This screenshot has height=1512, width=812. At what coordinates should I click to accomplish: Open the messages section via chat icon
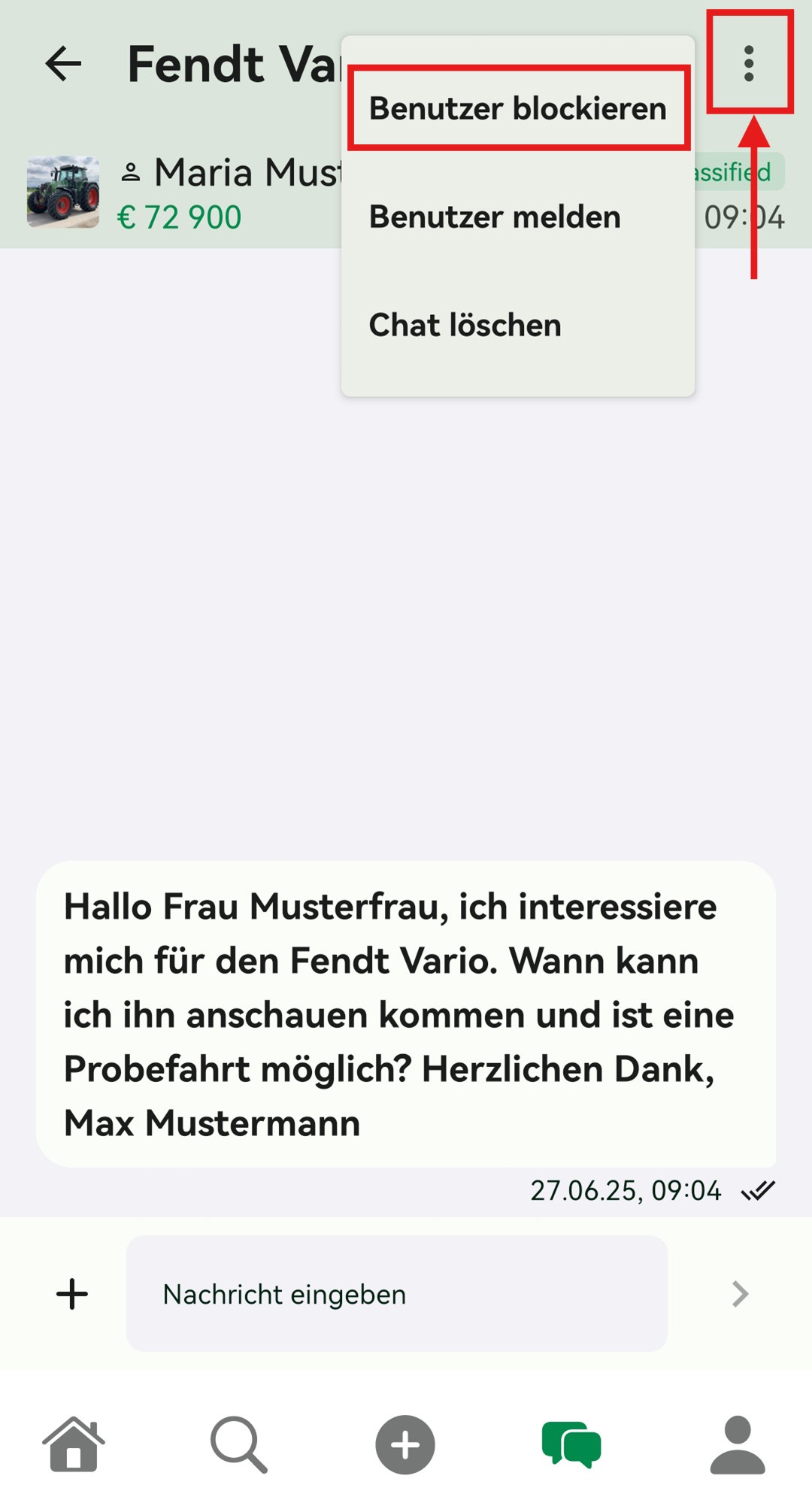[x=570, y=1444]
